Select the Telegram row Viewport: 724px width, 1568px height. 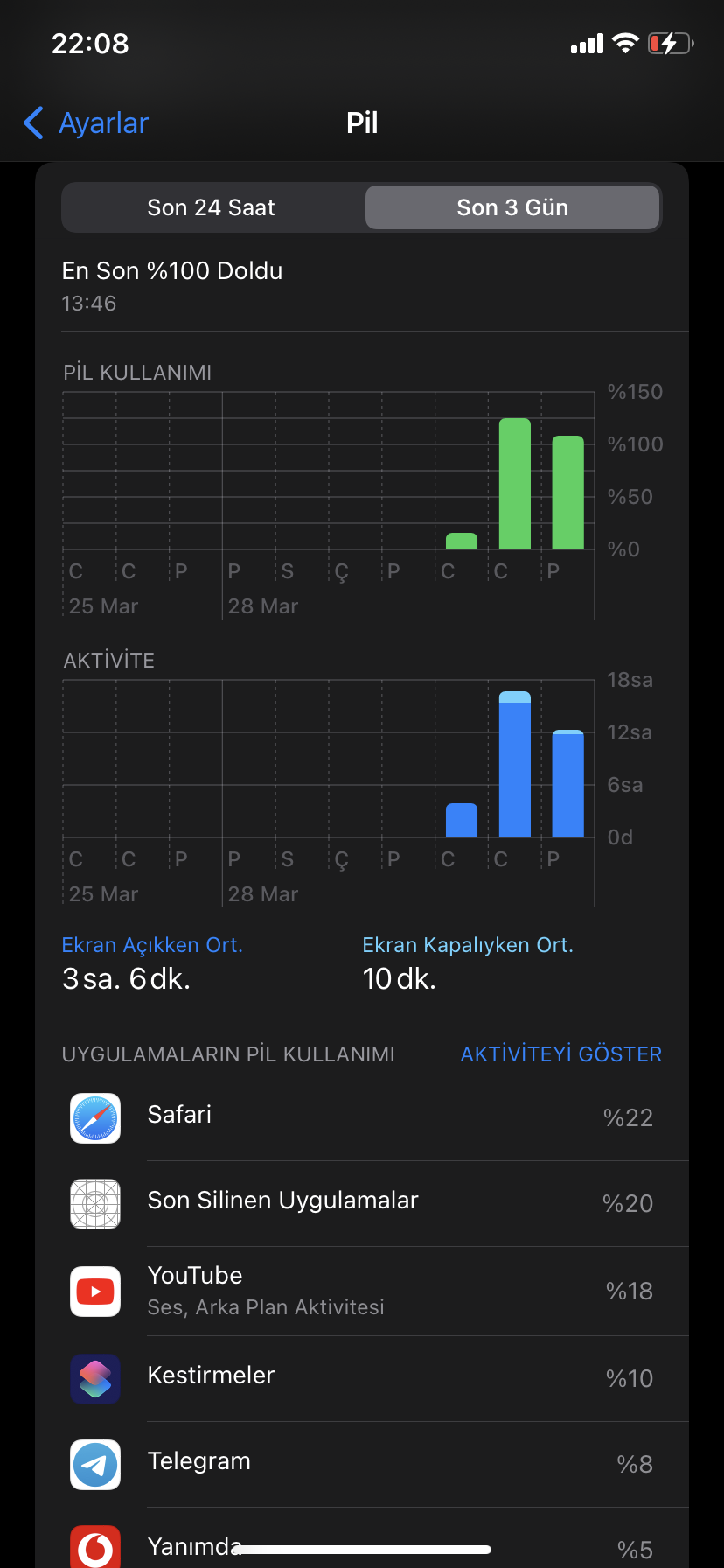(362, 1465)
